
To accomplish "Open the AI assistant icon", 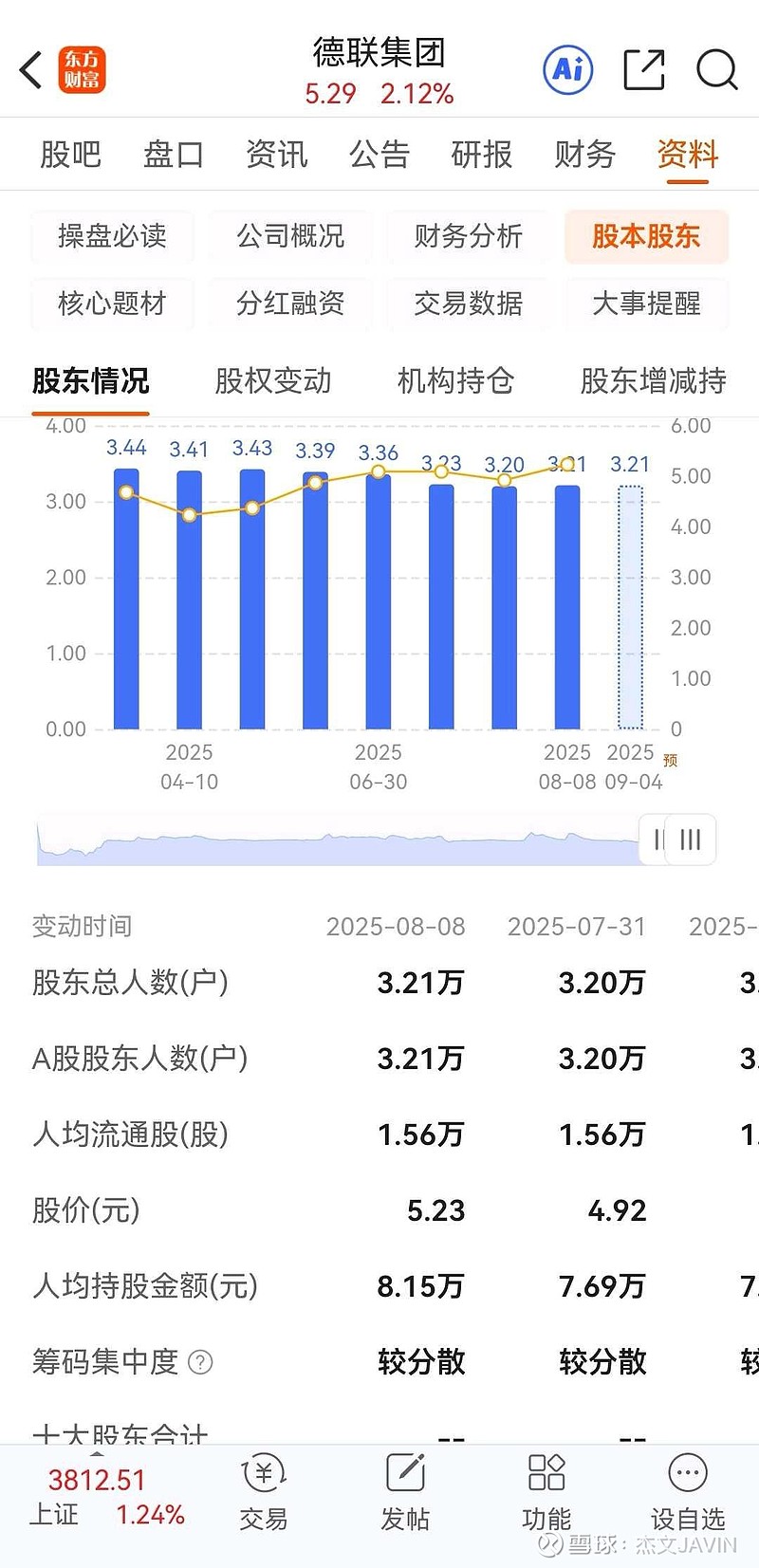I will (x=567, y=70).
